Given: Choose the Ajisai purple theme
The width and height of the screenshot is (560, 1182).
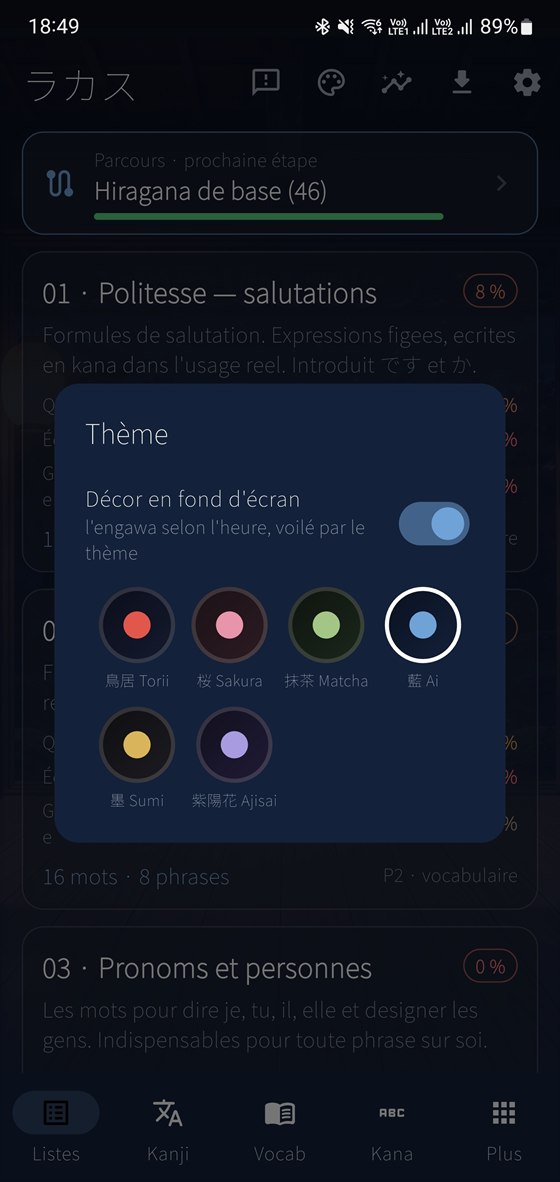Looking at the screenshot, I should pos(234,745).
